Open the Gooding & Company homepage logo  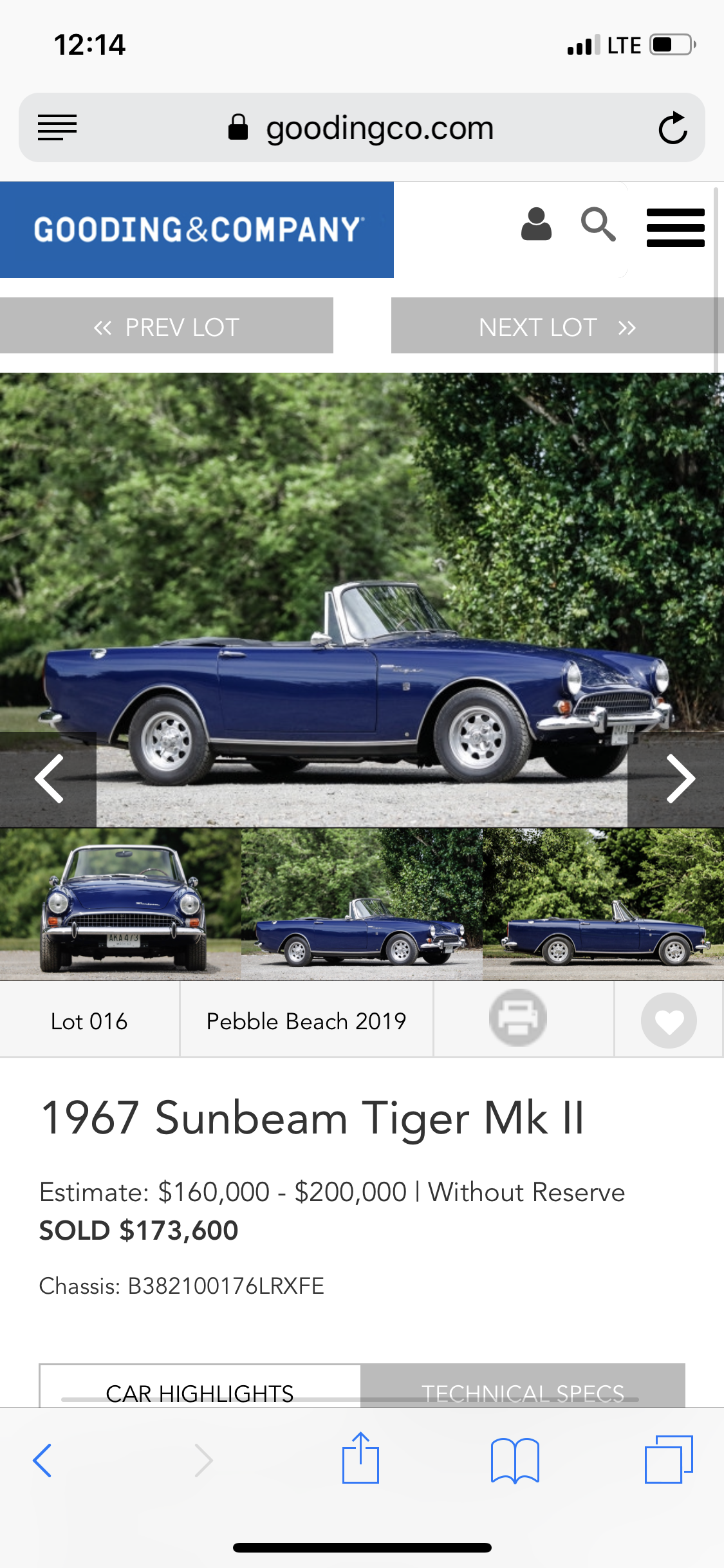[x=197, y=230]
